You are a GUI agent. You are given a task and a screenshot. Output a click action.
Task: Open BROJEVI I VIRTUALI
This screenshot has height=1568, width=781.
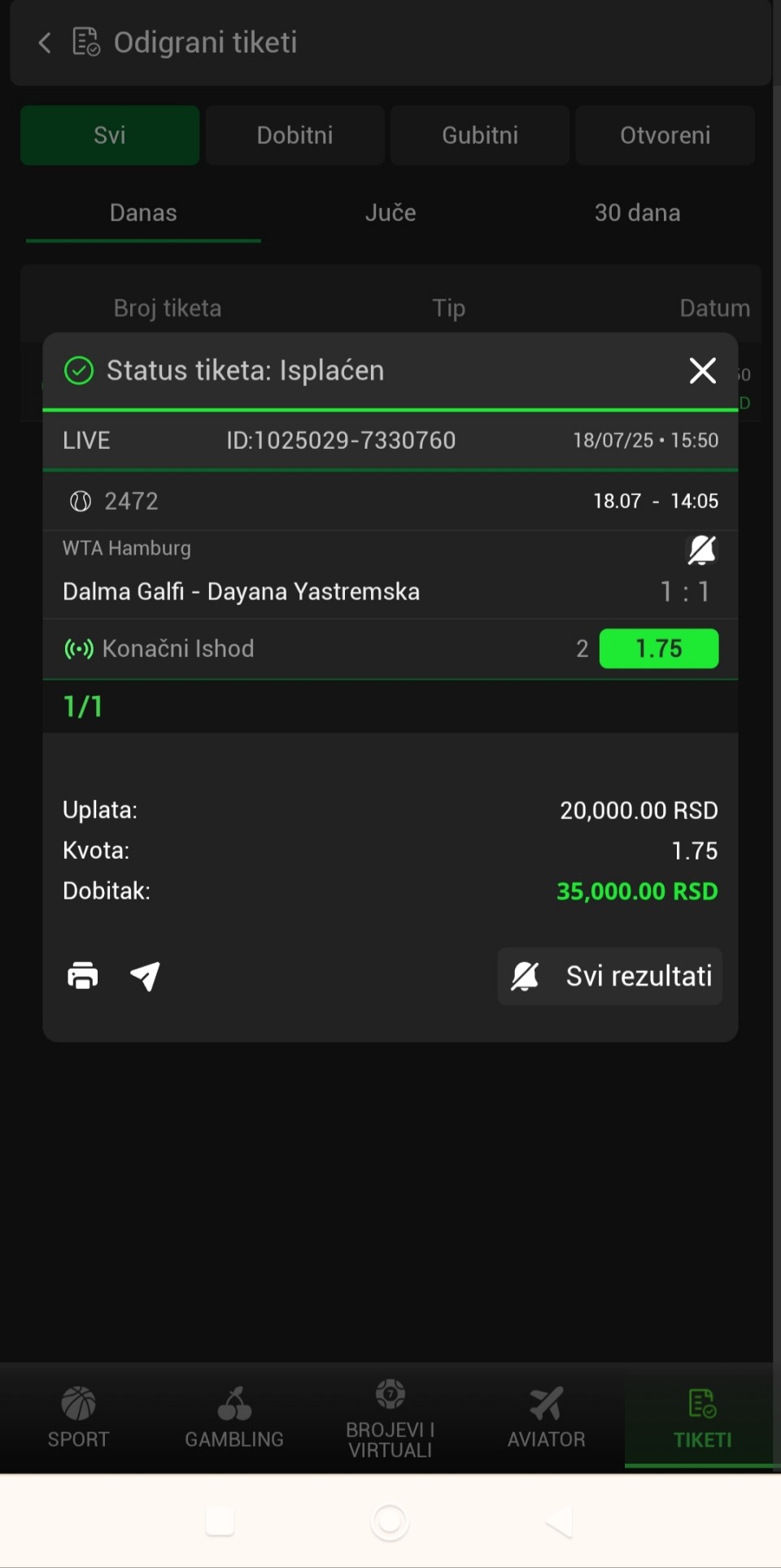(x=390, y=1418)
